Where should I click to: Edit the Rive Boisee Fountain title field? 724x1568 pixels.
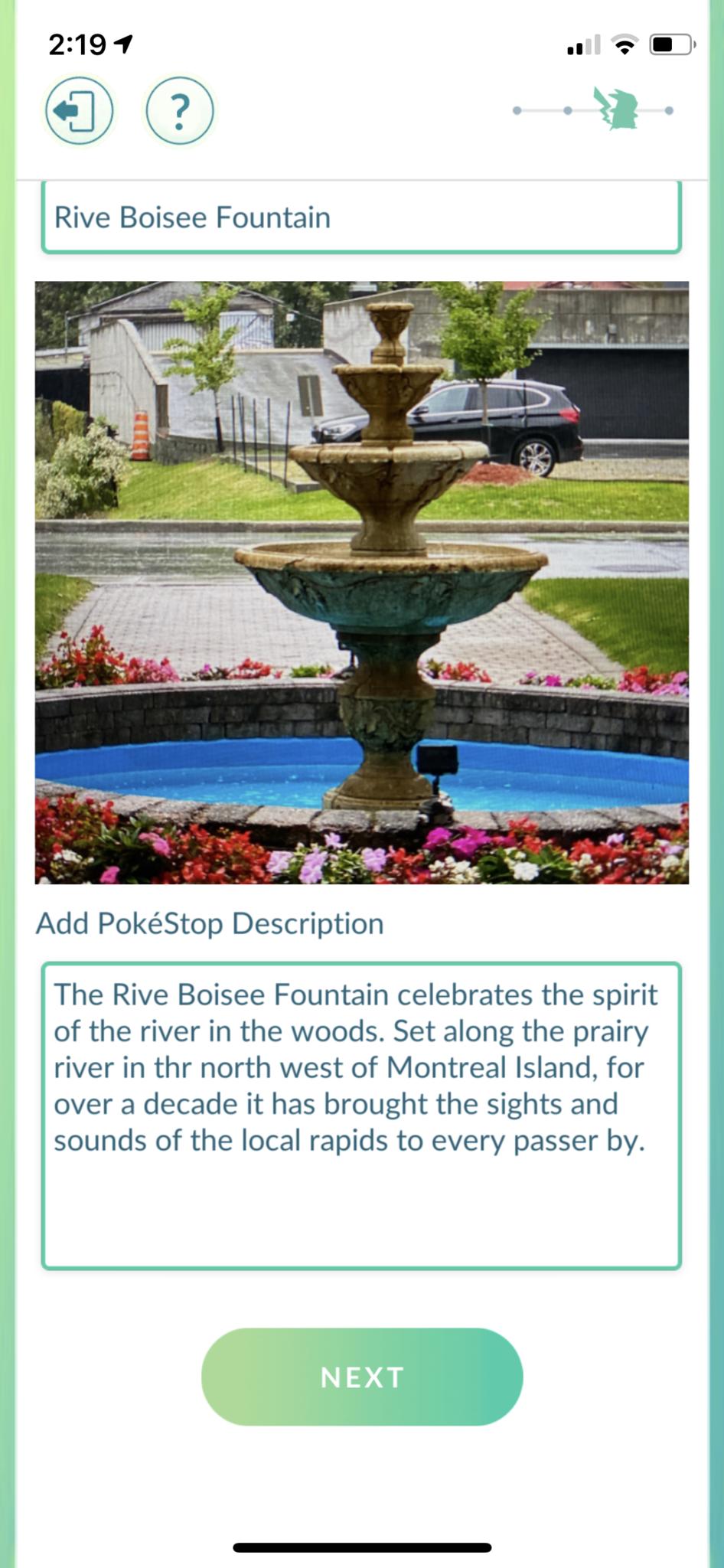pyautogui.click(x=360, y=217)
